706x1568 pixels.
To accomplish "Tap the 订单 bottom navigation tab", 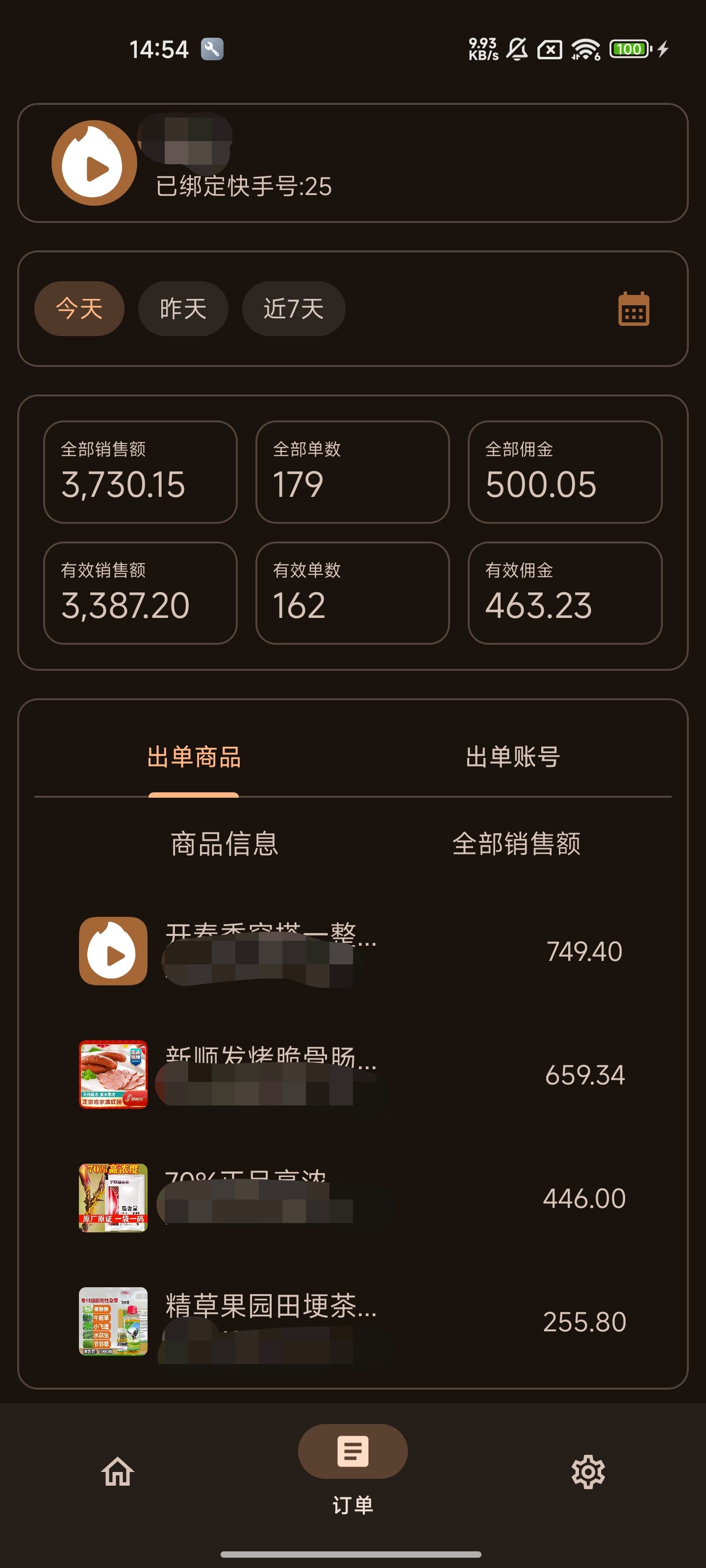I will [353, 1468].
